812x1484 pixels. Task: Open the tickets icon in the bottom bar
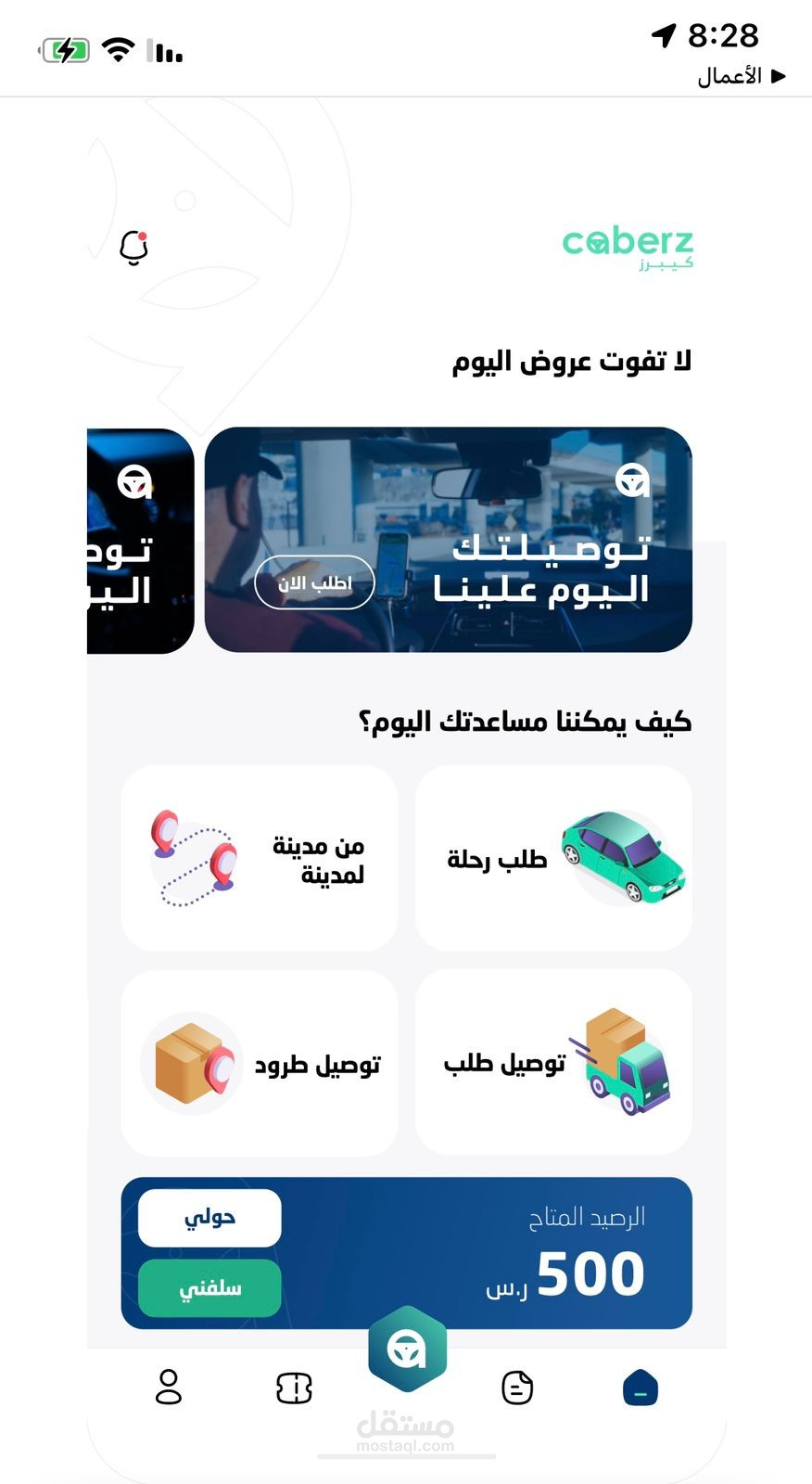pyautogui.click(x=294, y=1388)
